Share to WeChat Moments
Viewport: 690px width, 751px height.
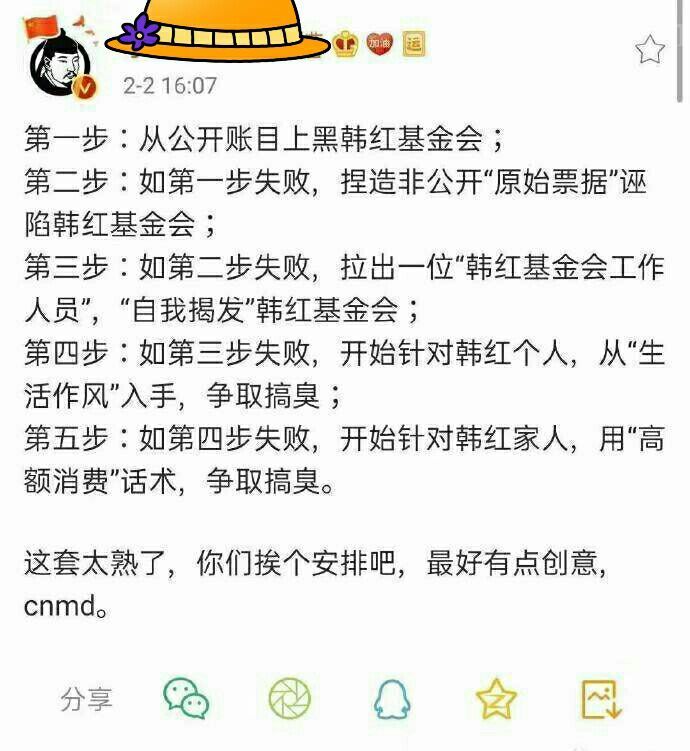pos(290,698)
